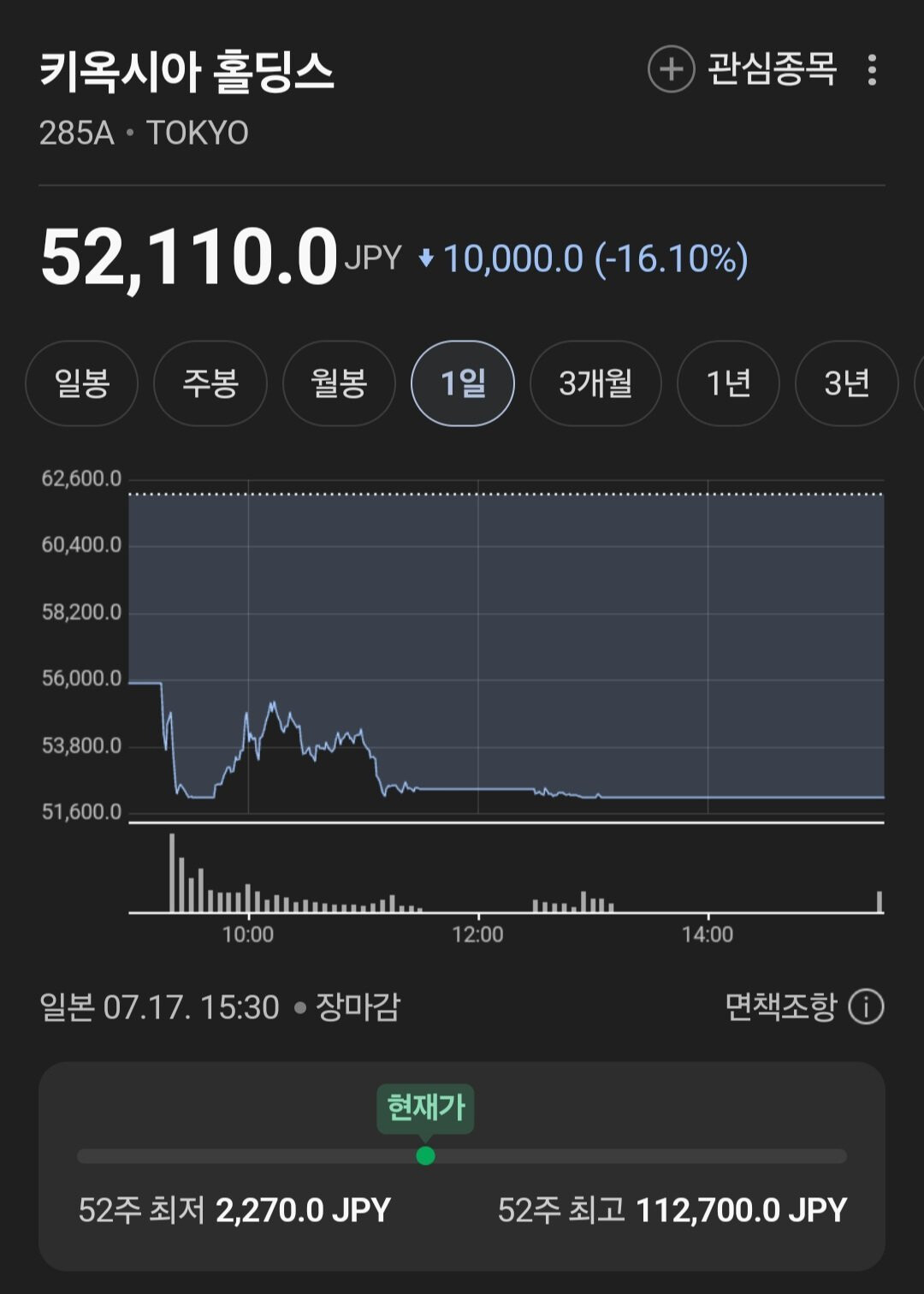Switch to 일봉 chart
924x1294 pixels.
click(82, 383)
